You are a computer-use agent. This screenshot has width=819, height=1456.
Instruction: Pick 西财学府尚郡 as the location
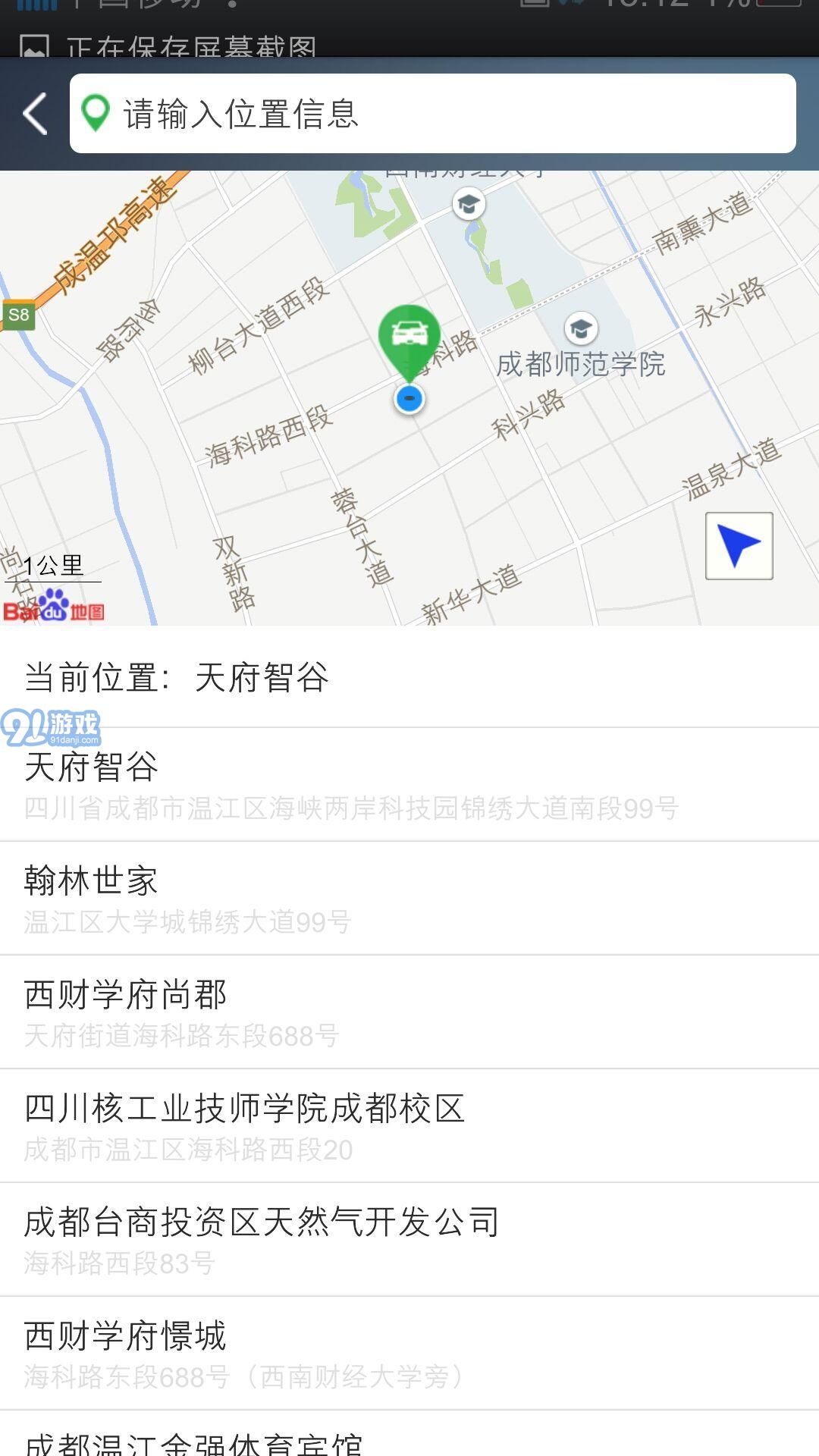[x=409, y=1012]
